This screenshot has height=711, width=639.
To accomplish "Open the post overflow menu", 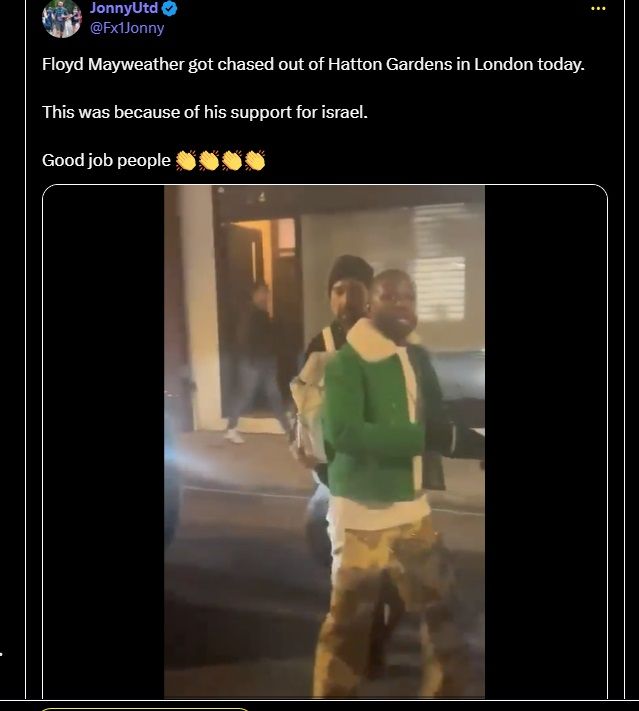I will (598, 9).
